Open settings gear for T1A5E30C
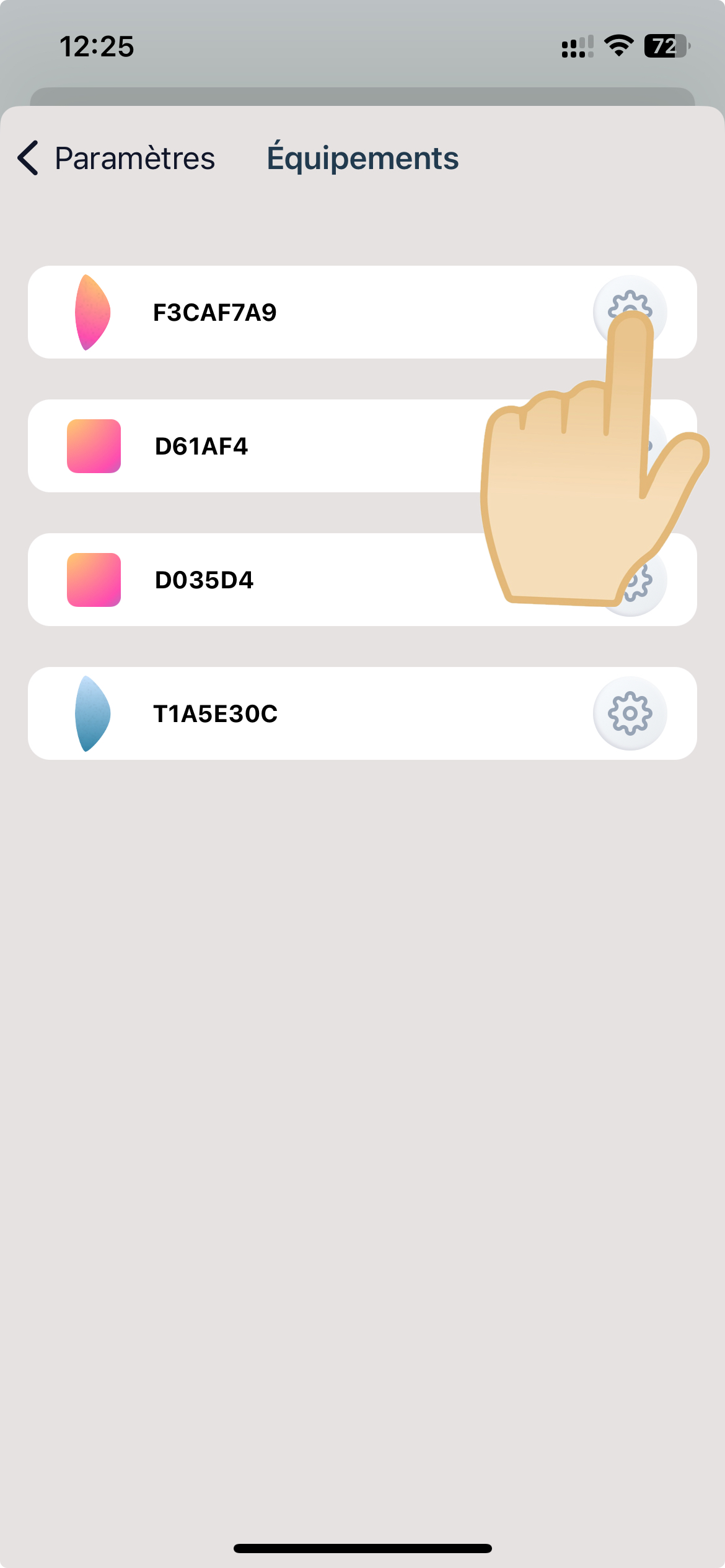The image size is (725, 1568). (630, 713)
